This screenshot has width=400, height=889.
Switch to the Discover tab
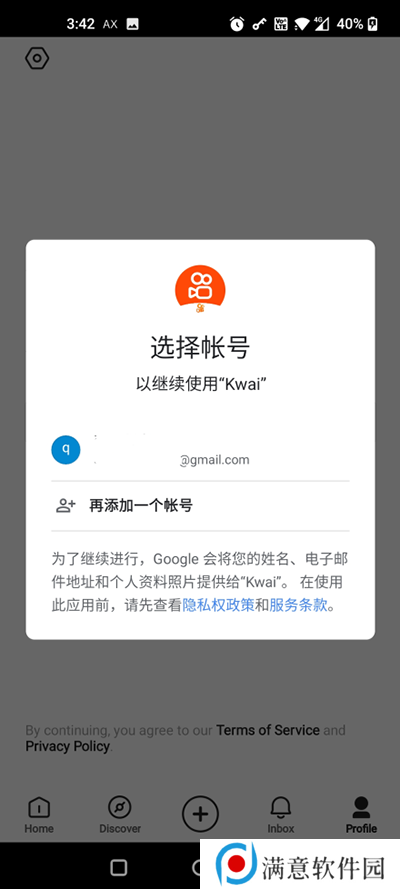[120, 814]
